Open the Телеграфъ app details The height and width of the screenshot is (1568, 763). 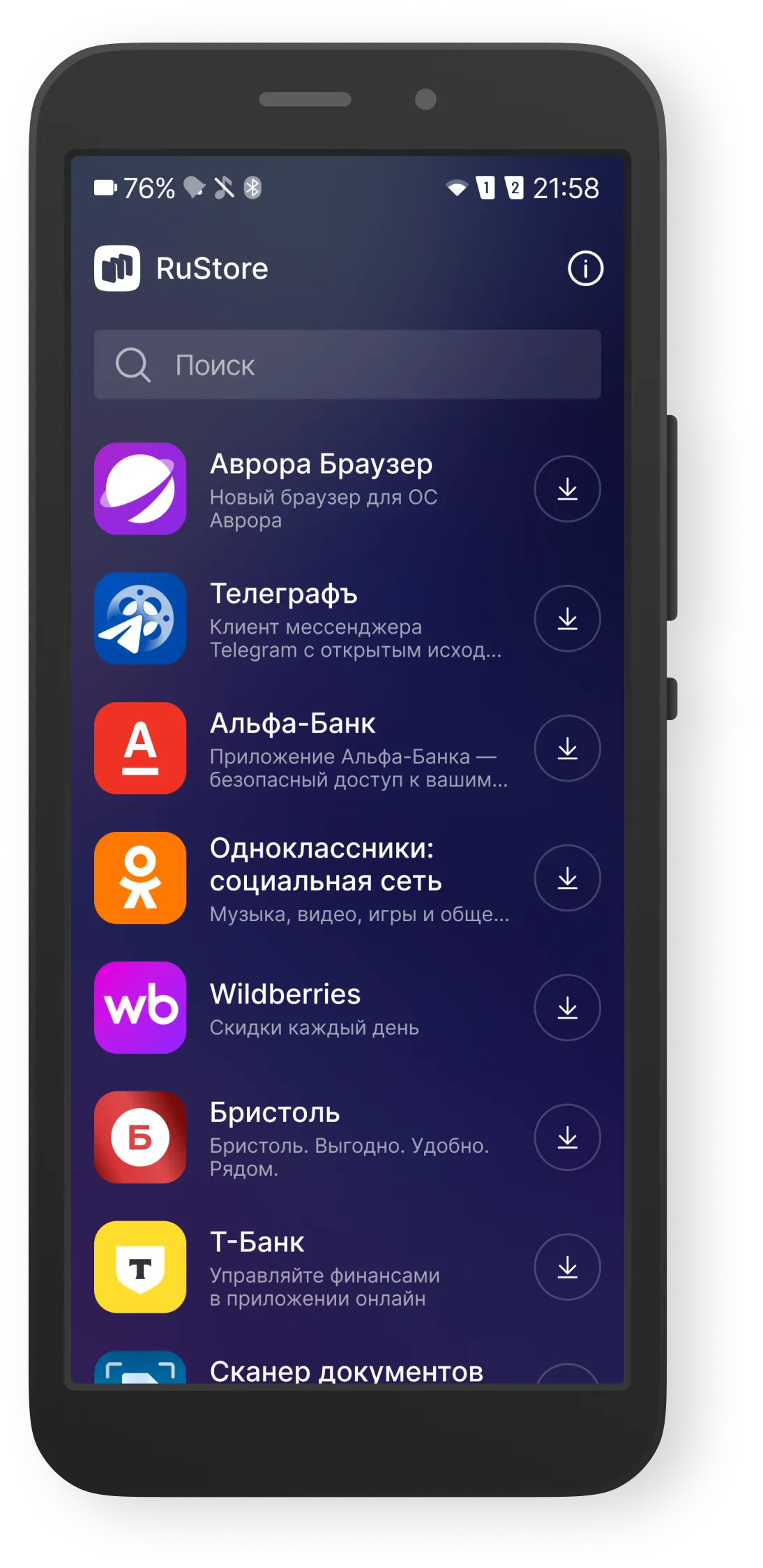(321, 619)
